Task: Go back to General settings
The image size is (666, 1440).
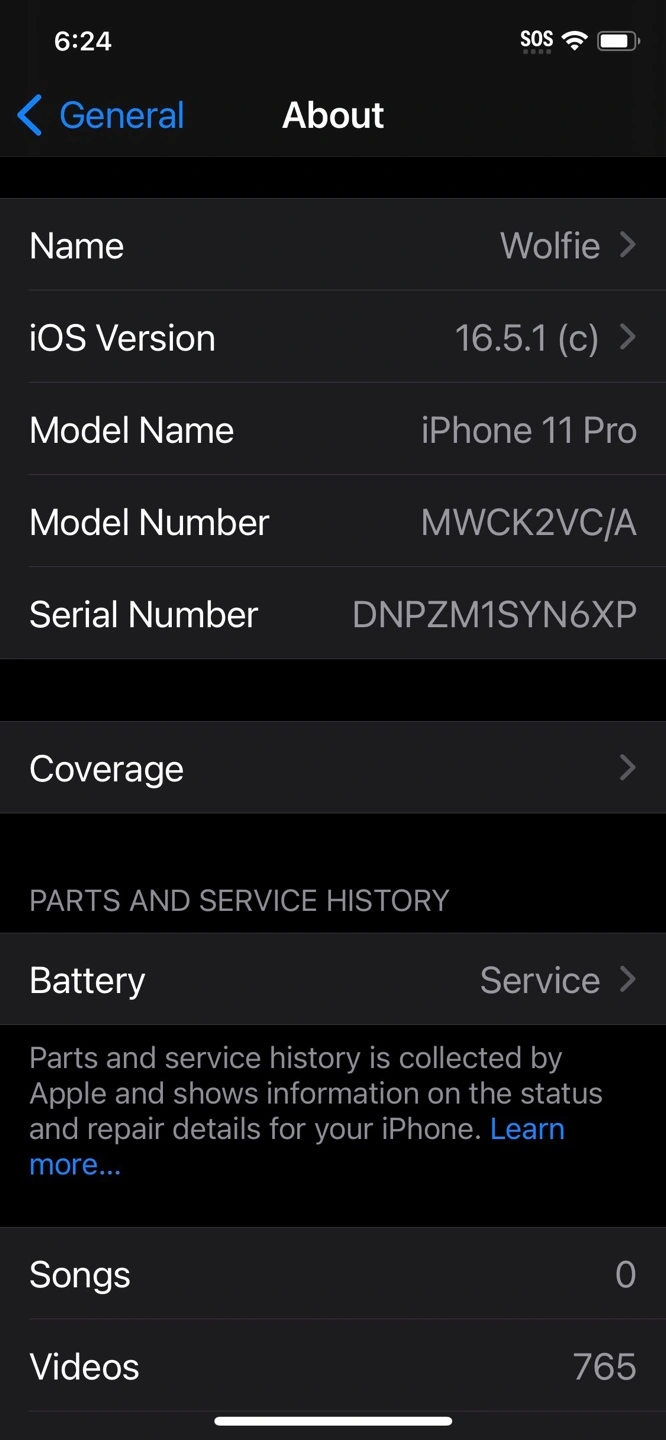Action: pyautogui.click(x=101, y=116)
